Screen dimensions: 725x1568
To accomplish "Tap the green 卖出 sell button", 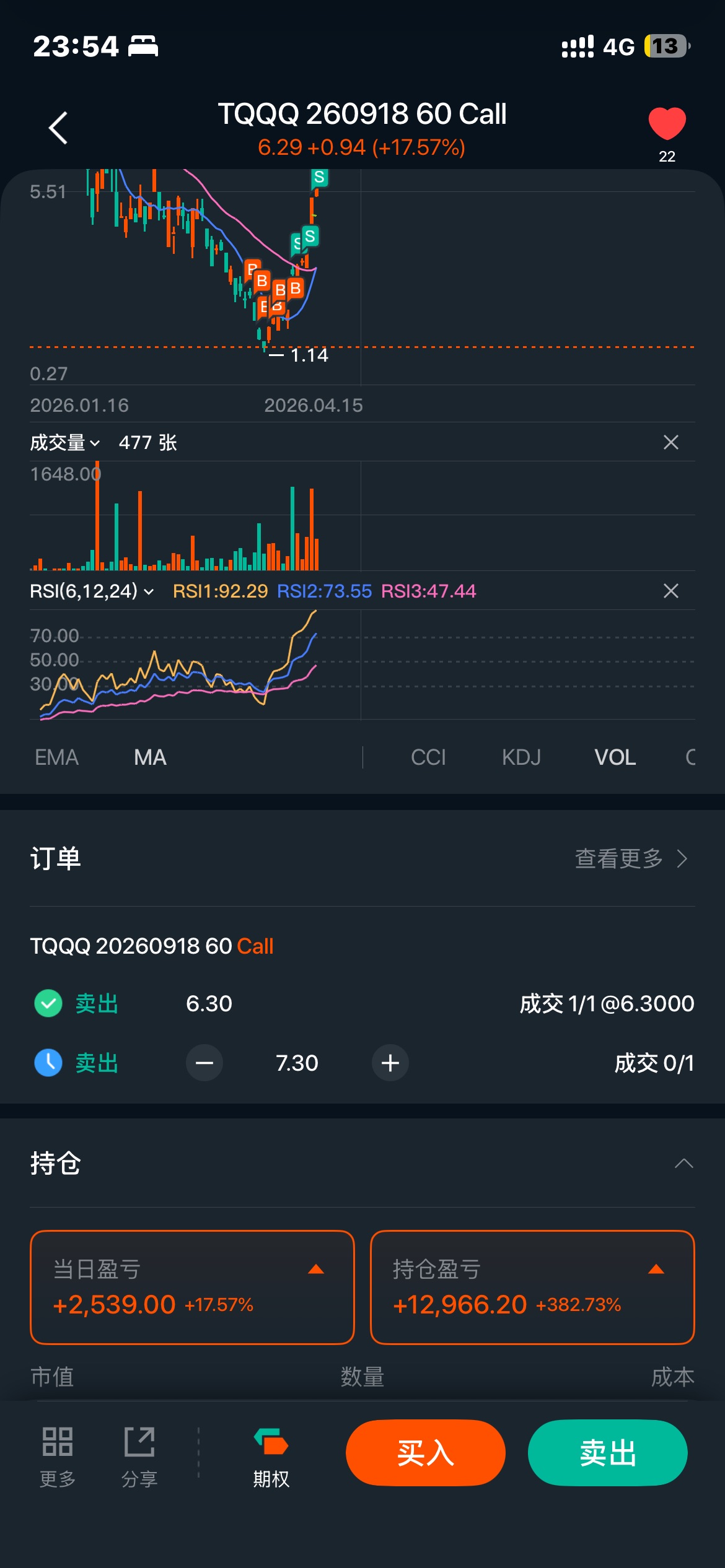I will click(x=607, y=1452).
